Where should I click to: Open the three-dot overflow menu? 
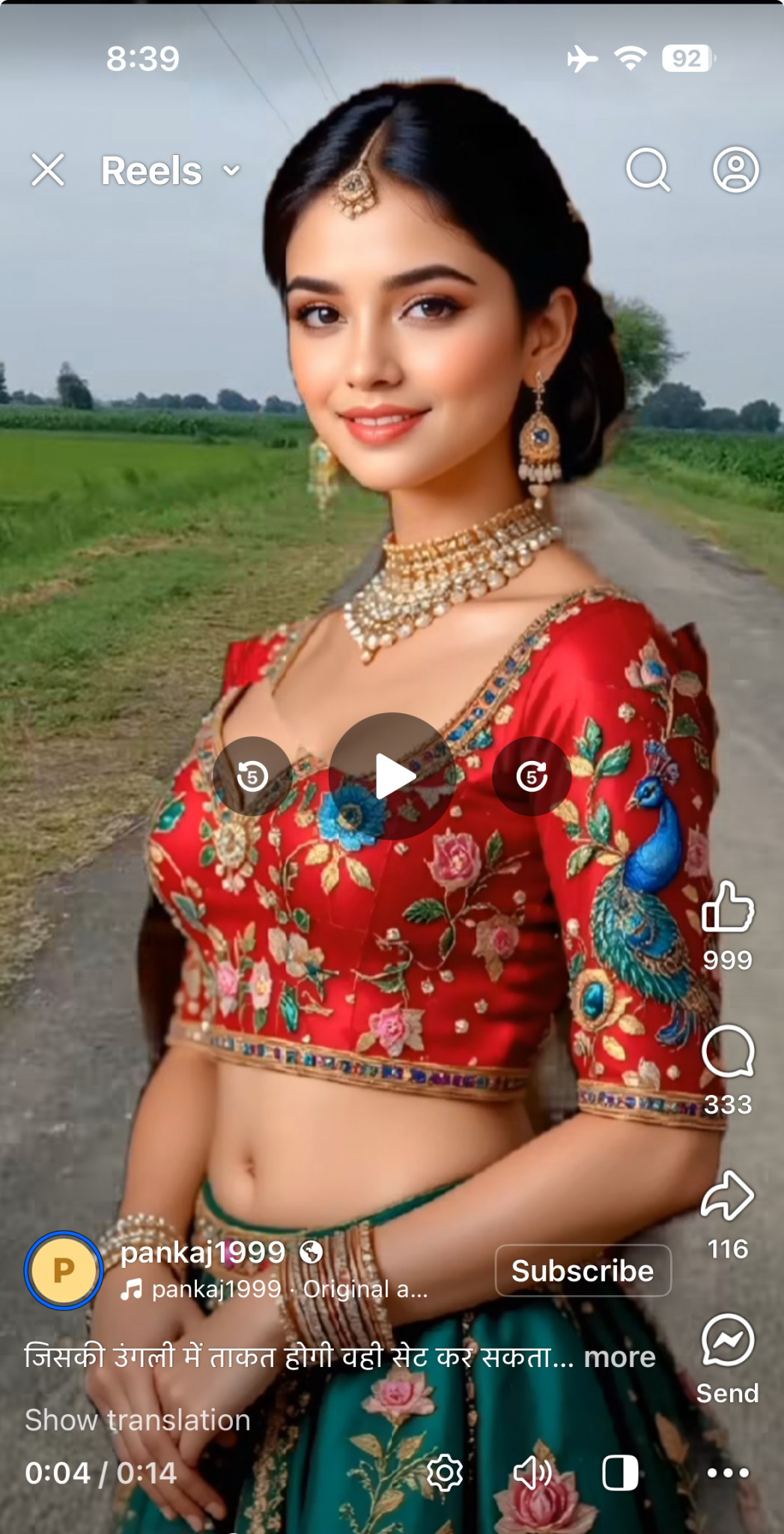[728, 1473]
